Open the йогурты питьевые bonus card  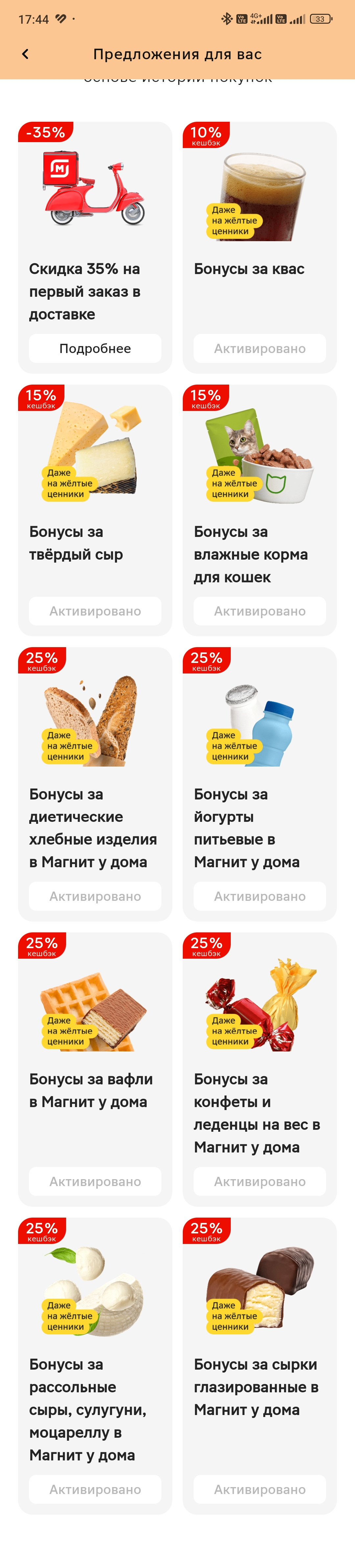(260, 784)
